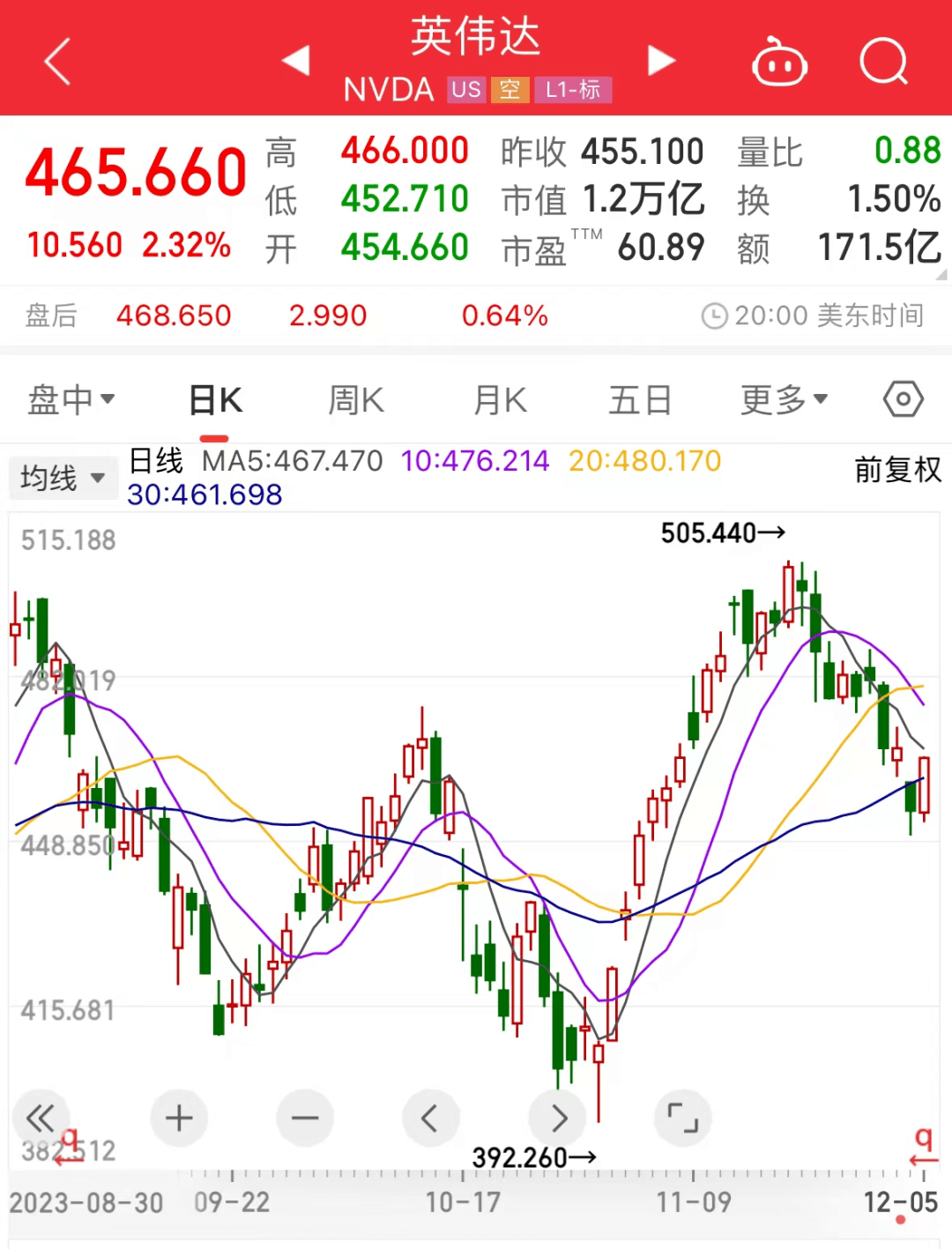Open the 均线 indicator dropdown
The width and height of the screenshot is (952, 1249).
coord(63,478)
